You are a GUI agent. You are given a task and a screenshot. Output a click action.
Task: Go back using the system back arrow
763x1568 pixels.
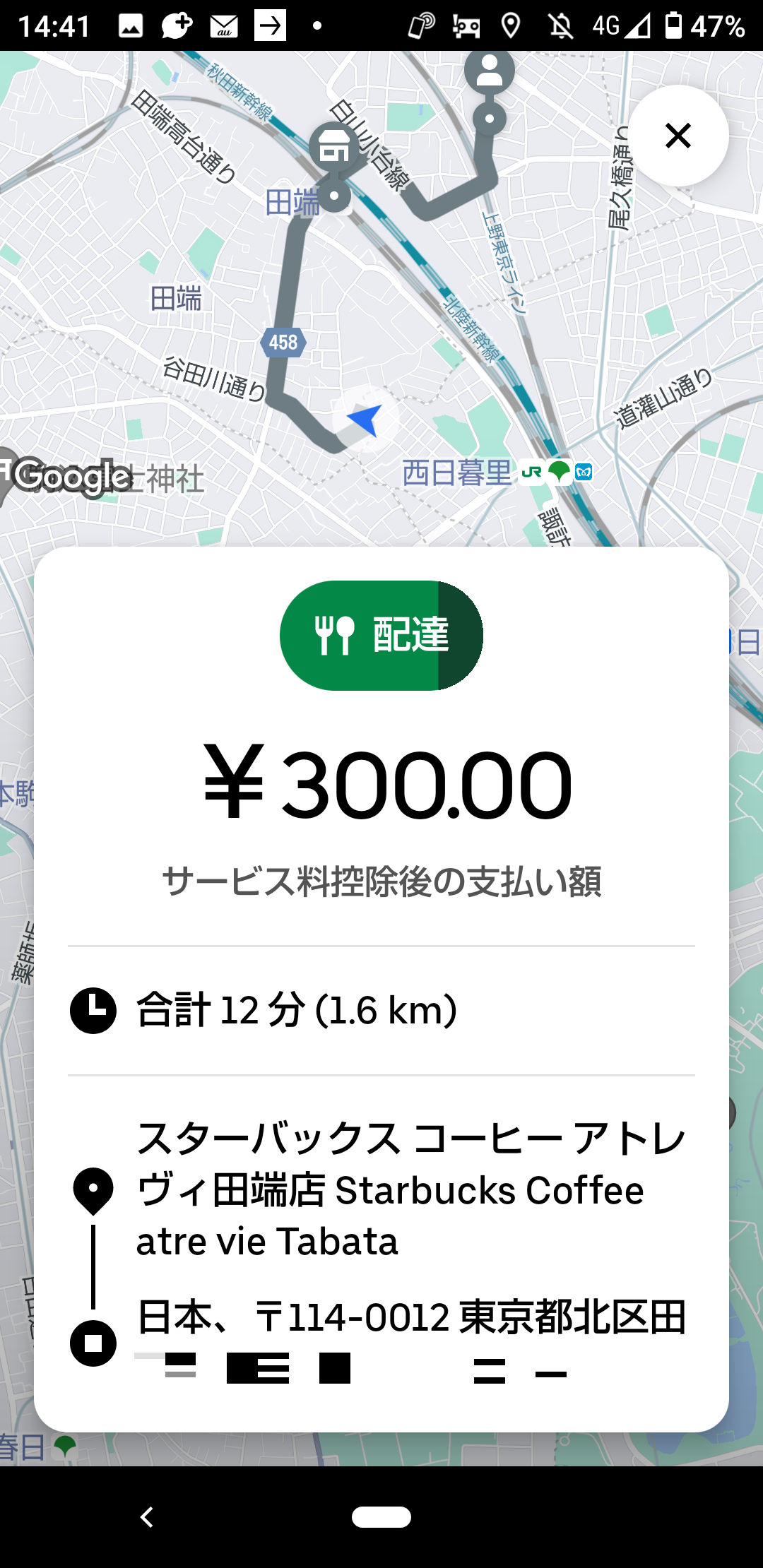click(x=147, y=1516)
